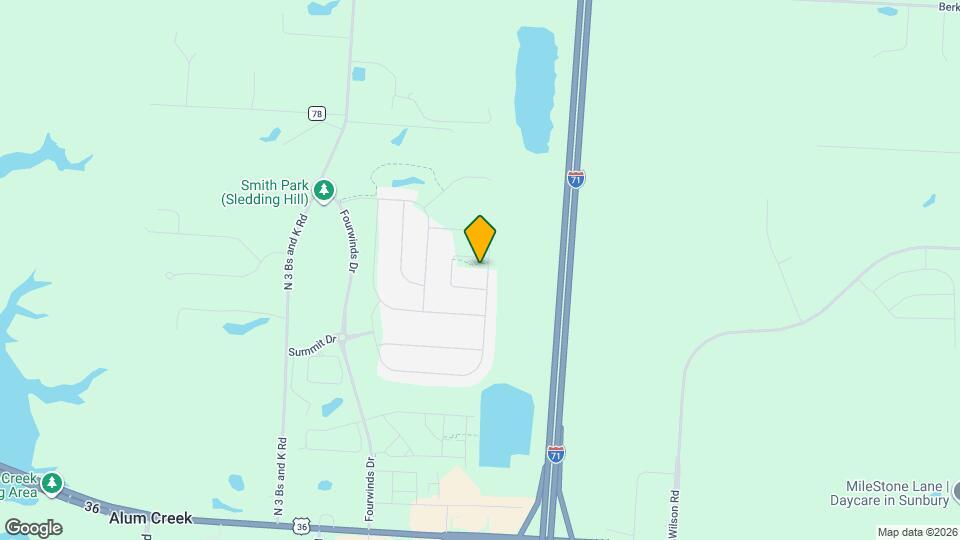The width and height of the screenshot is (960, 540).
Task: Select MileStone Lane Daycare in Sunbury marker
Action: click(955, 491)
